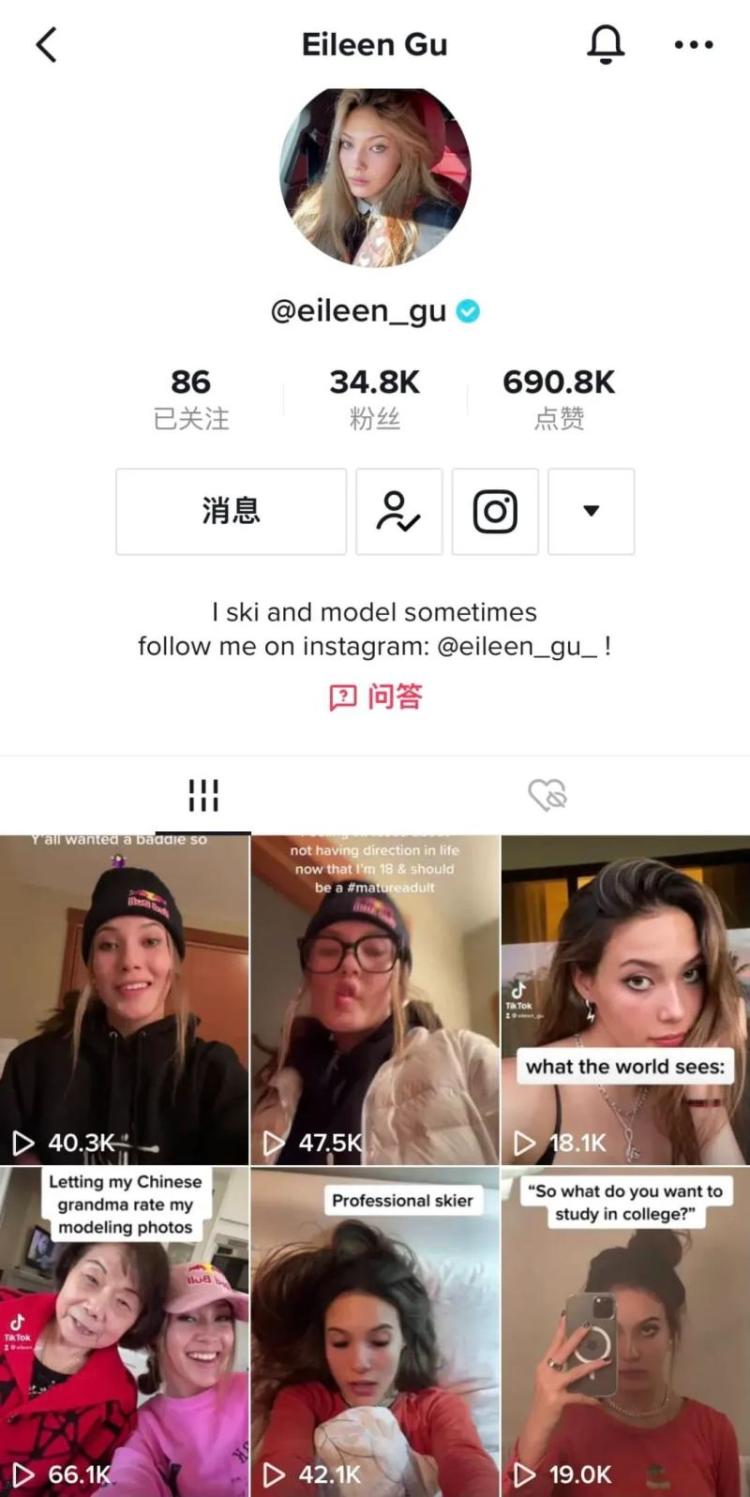
Task: Open the linked Instagram profile button
Action: tap(495, 511)
